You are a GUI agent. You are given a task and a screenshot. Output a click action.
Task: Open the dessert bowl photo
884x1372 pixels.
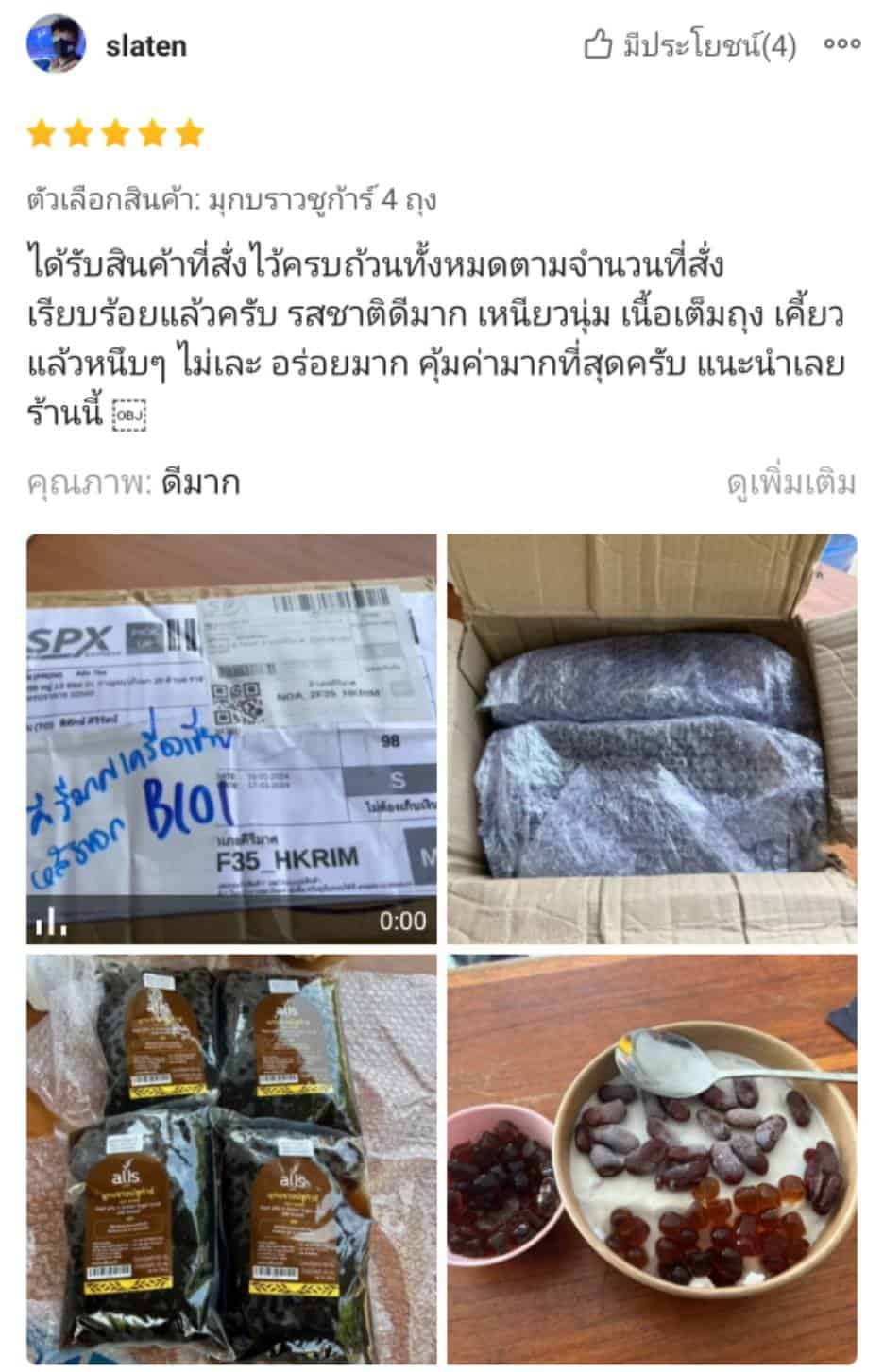point(652,1160)
